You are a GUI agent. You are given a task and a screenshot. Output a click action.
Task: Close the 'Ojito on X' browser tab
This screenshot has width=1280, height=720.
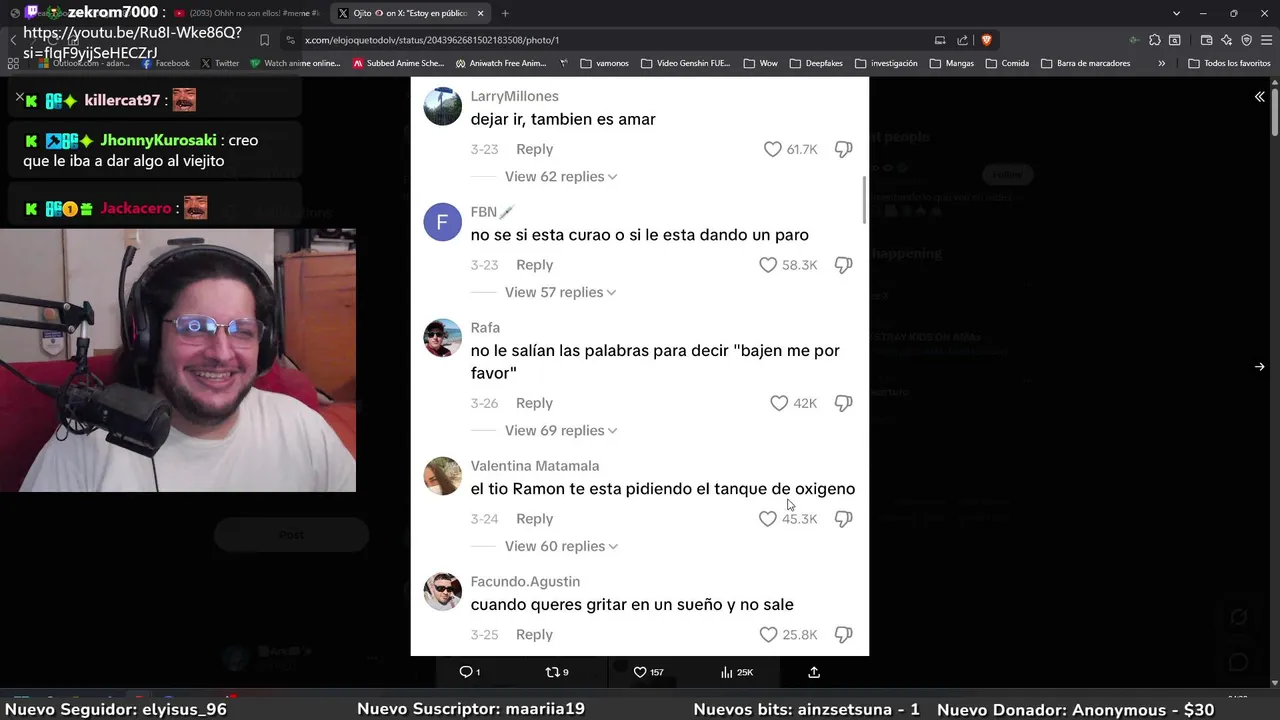point(480,13)
